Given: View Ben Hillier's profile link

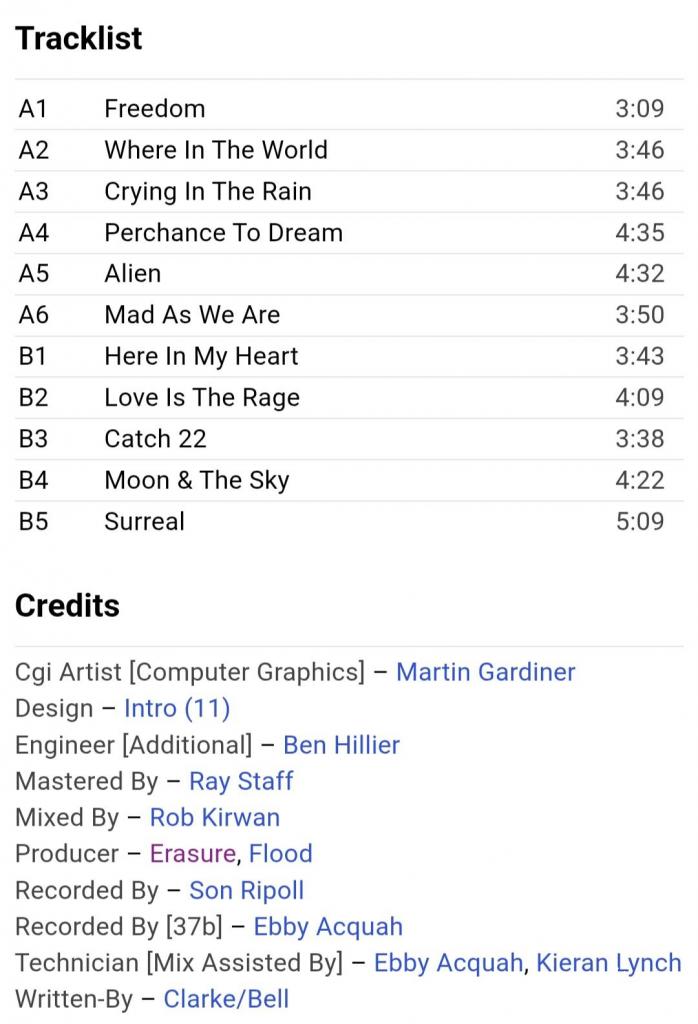Looking at the screenshot, I should point(341,745).
